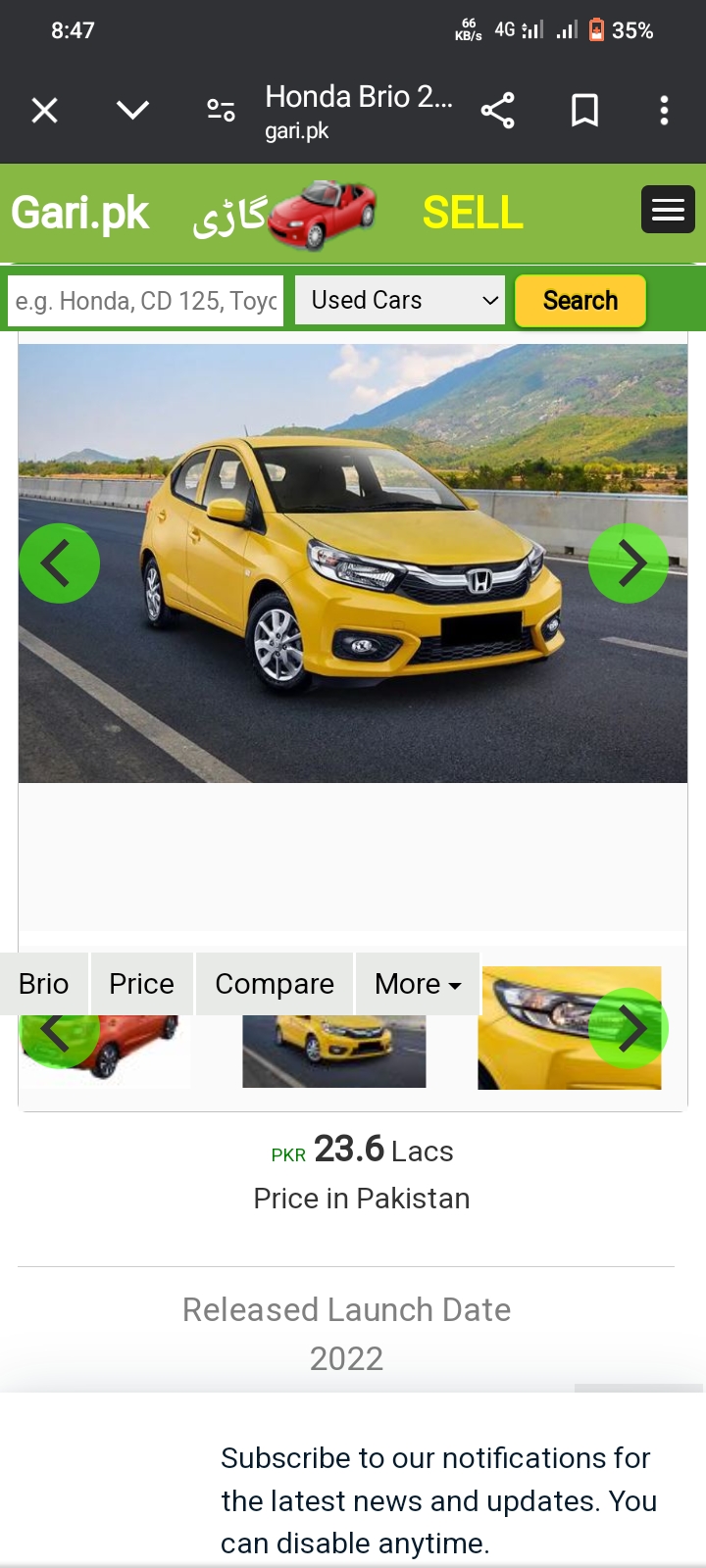Expand the Used Cars dropdown
This screenshot has width=706, height=1568.
click(x=400, y=301)
